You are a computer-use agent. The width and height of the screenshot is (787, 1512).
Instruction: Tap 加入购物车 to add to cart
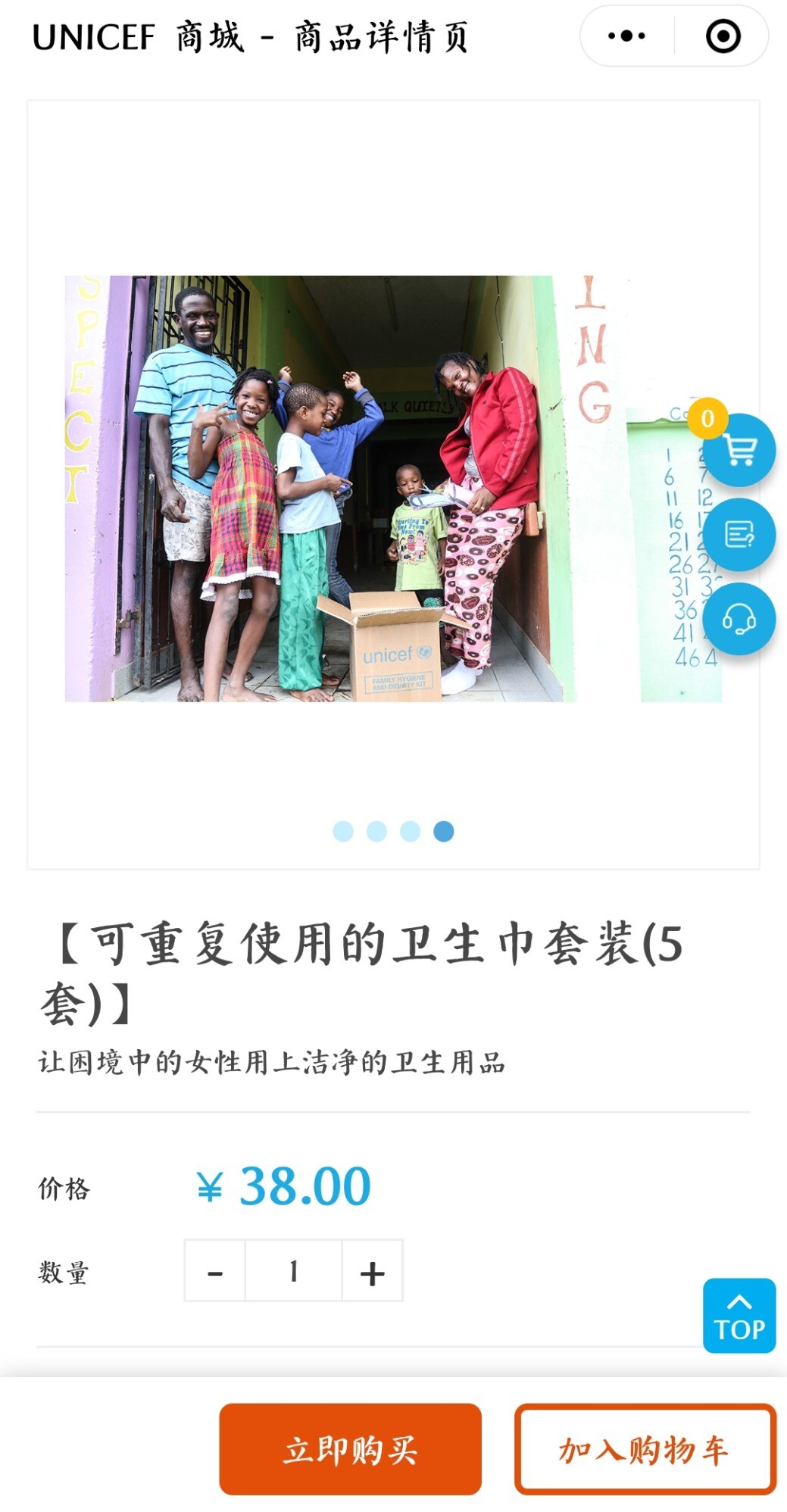pos(645,1449)
